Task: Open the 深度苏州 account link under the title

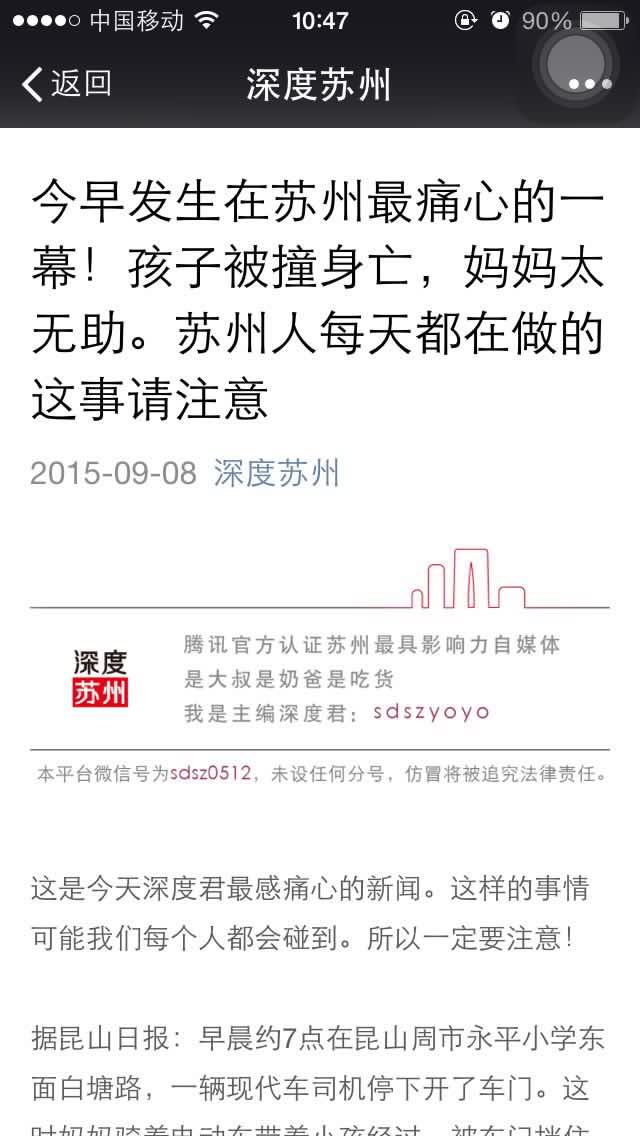Action: [x=277, y=472]
